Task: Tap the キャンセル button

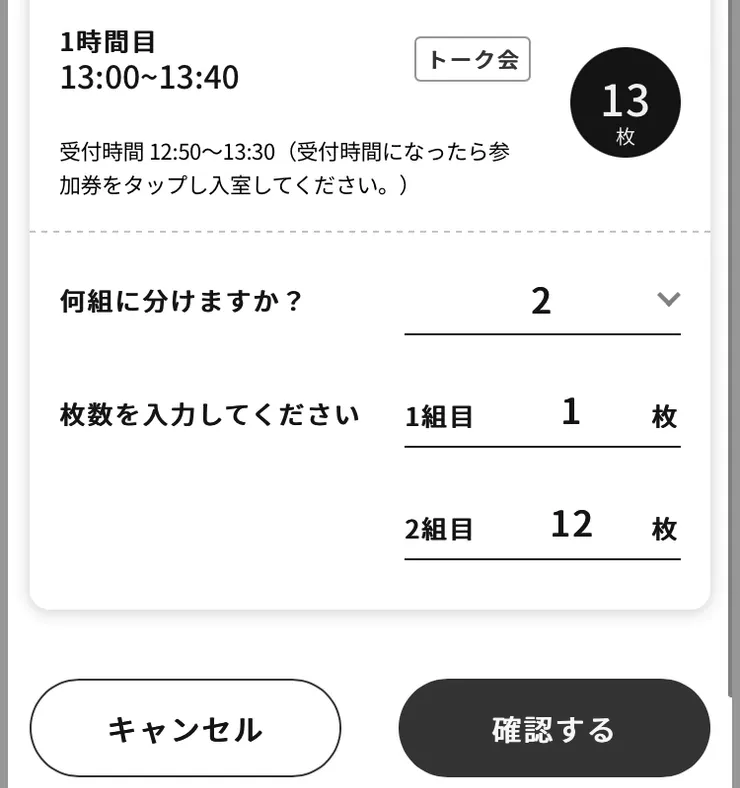Action: tap(185, 729)
